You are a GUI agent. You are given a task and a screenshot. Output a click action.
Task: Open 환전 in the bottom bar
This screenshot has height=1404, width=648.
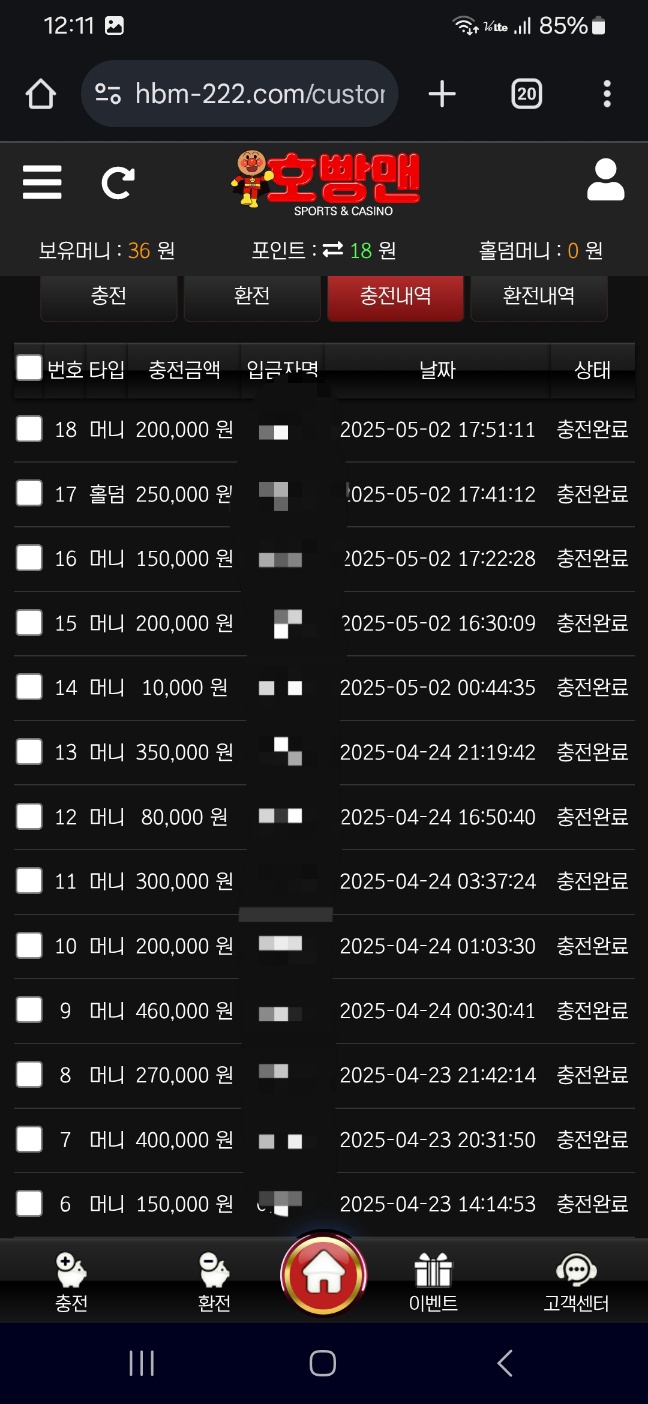click(x=214, y=1283)
